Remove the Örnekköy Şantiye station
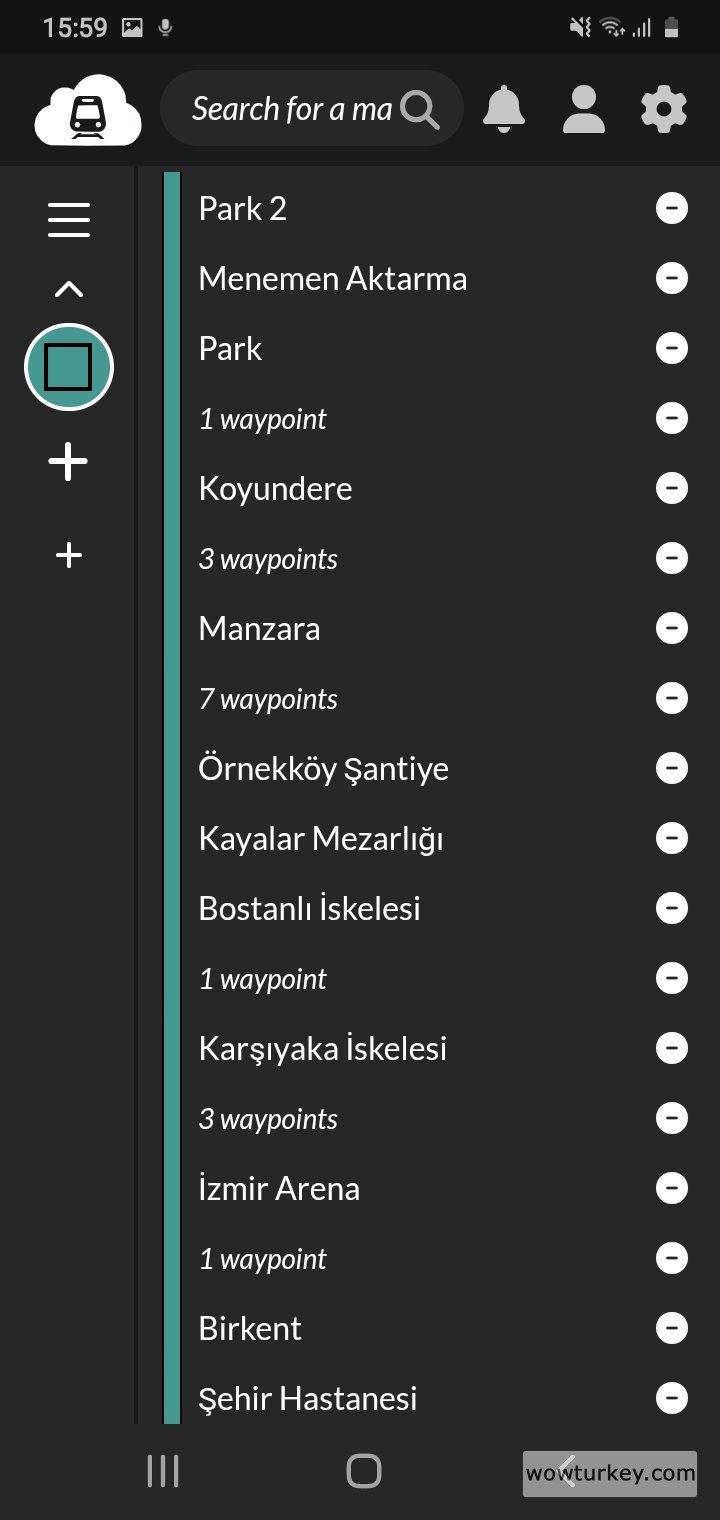 pyautogui.click(x=671, y=768)
